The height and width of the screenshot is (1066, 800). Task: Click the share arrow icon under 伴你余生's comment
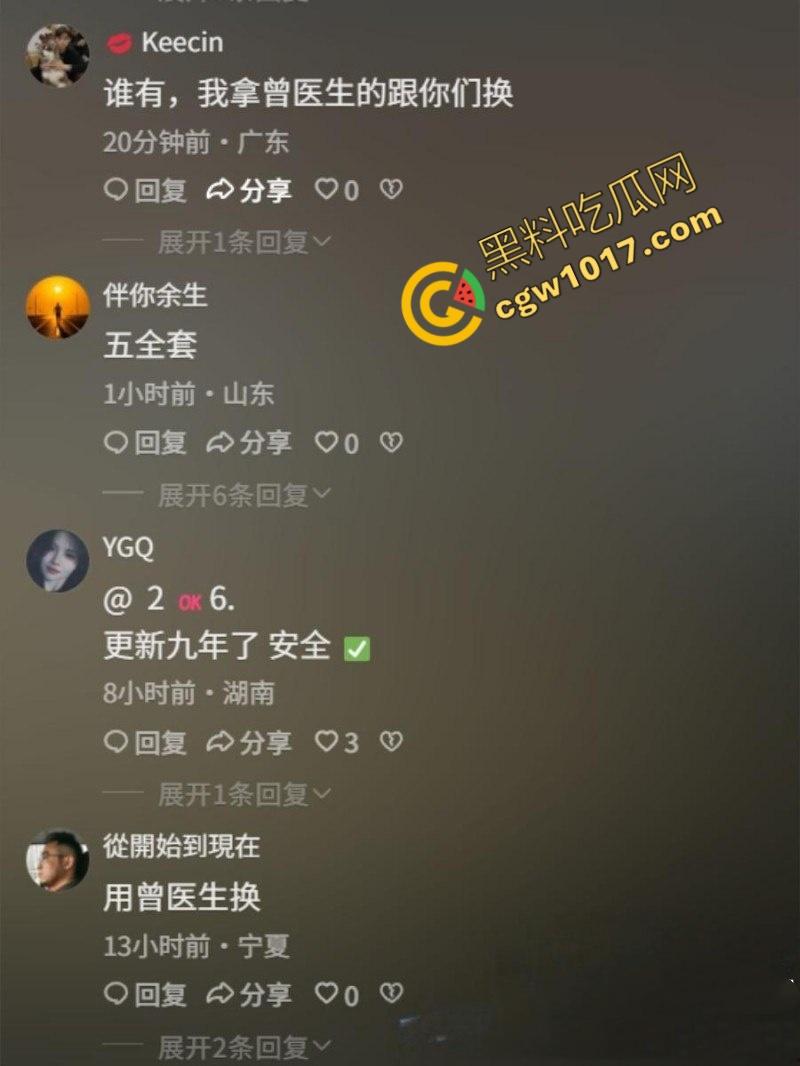pyautogui.click(x=220, y=443)
